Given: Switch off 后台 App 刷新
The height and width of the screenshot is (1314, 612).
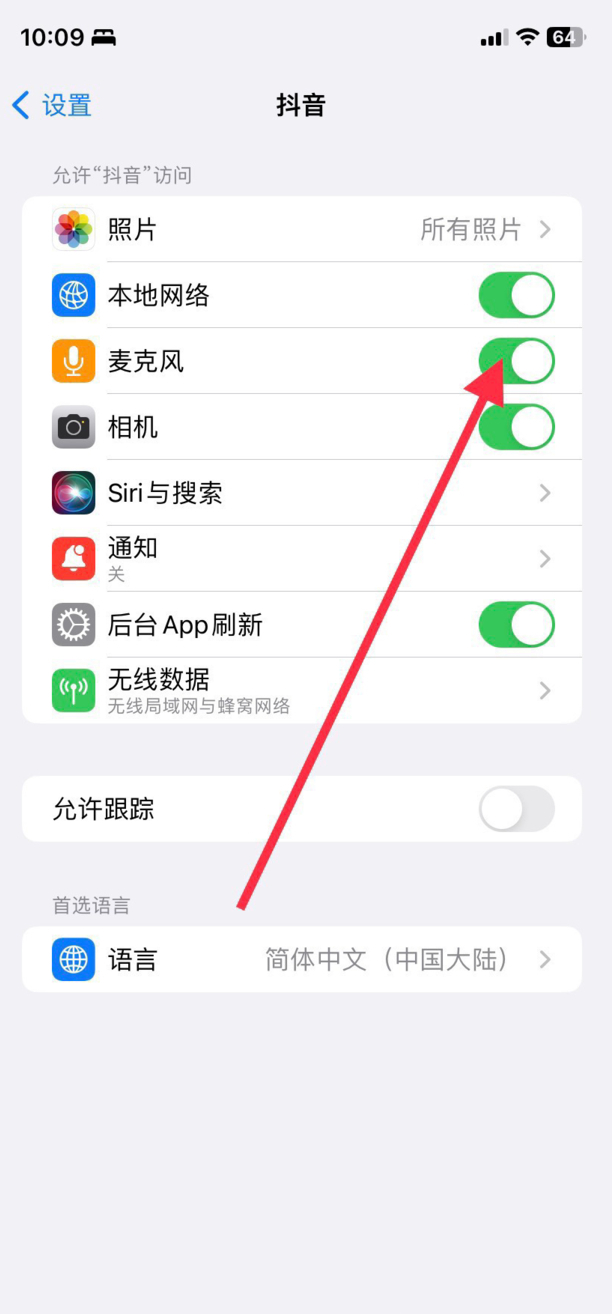Looking at the screenshot, I should click(x=516, y=625).
